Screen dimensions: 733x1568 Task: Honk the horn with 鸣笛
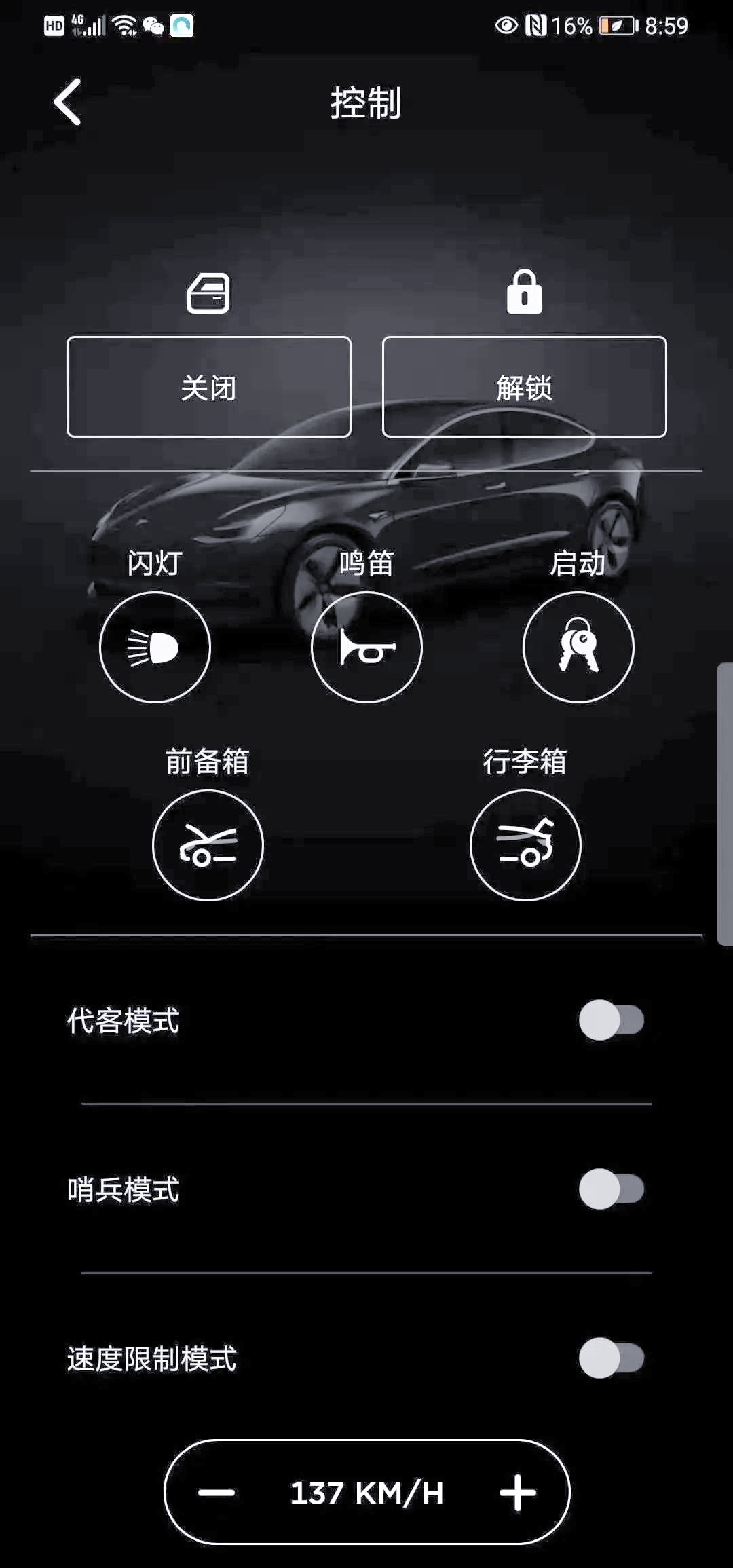pos(366,647)
